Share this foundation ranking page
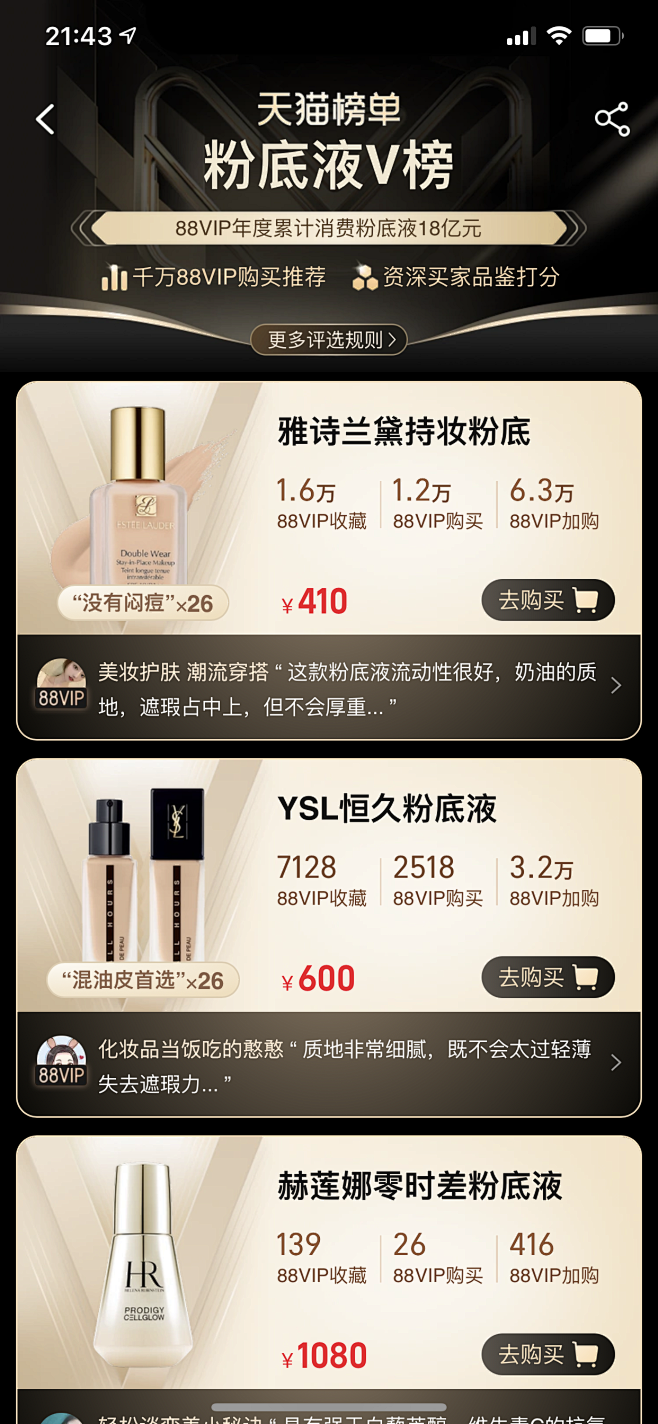658x1424 pixels. click(612, 119)
